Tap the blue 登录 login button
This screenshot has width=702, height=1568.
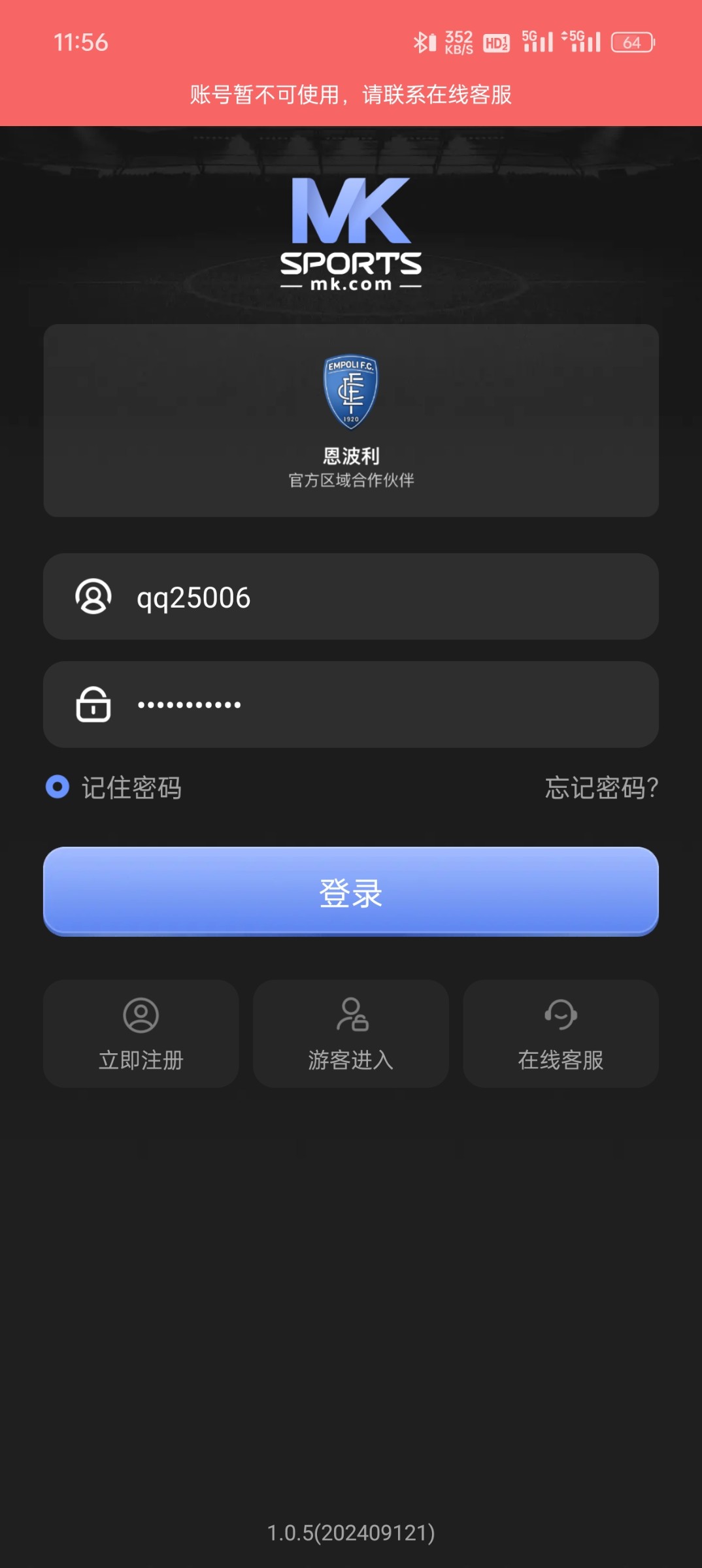click(350, 892)
